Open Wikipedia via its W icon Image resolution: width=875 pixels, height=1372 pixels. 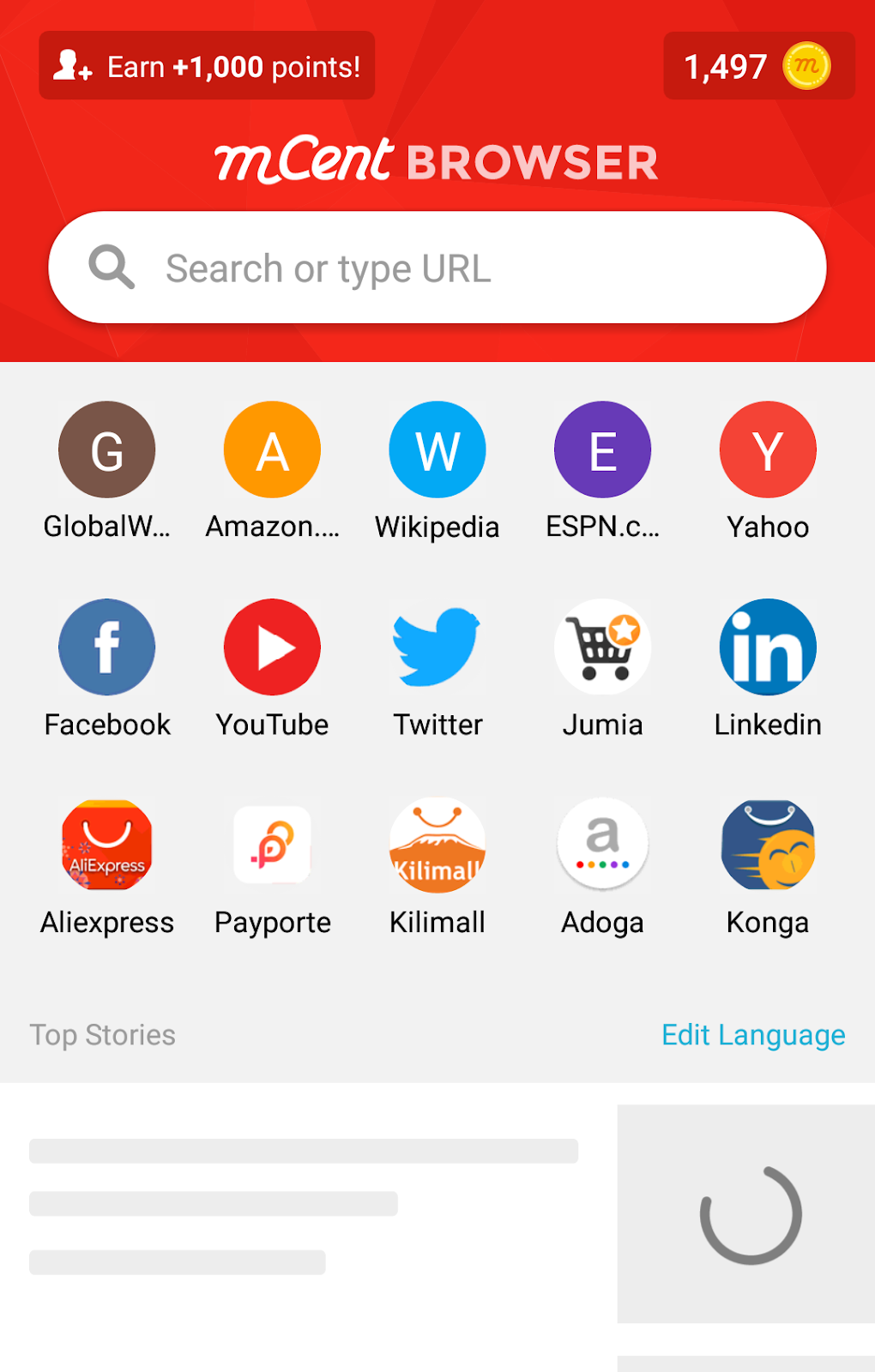(x=437, y=448)
